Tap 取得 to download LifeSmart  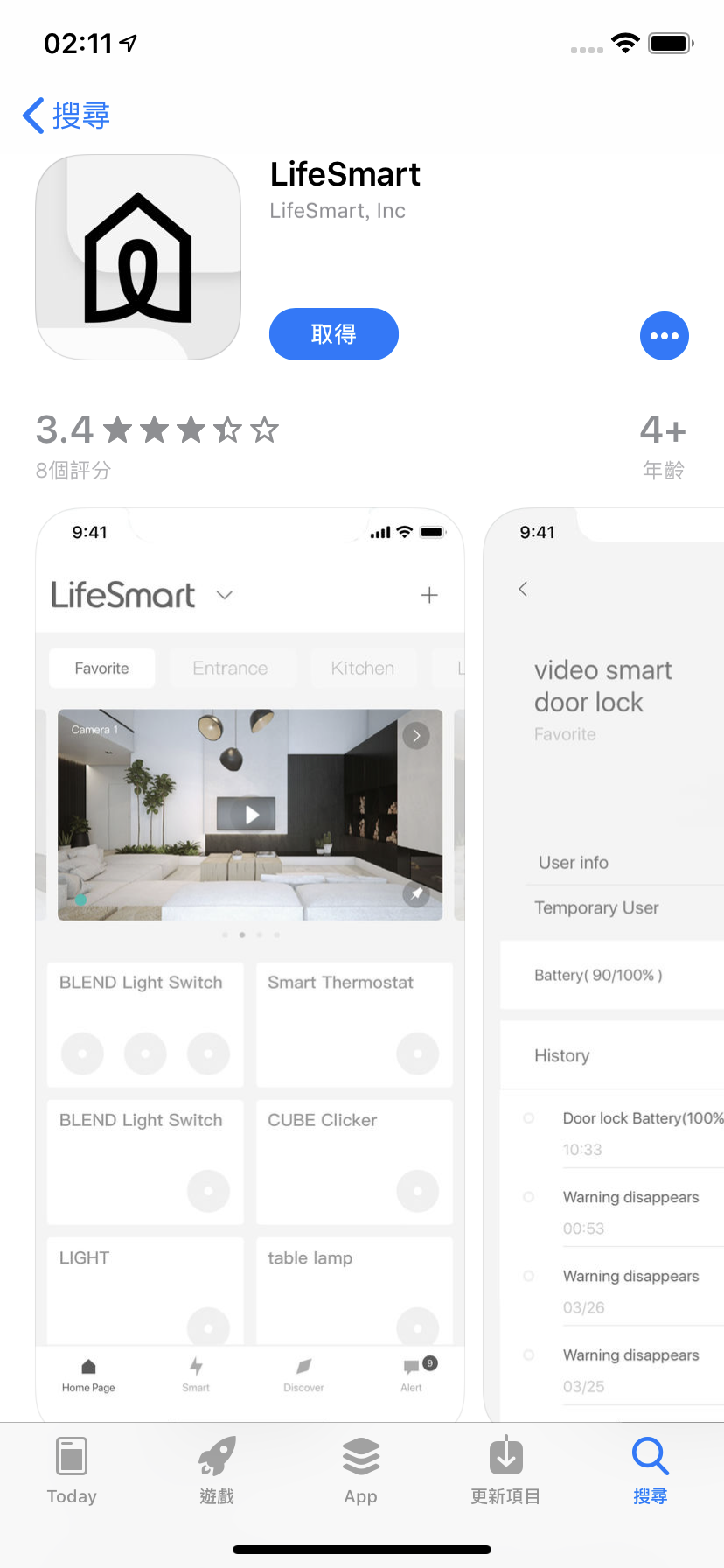(x=333, y=334)
